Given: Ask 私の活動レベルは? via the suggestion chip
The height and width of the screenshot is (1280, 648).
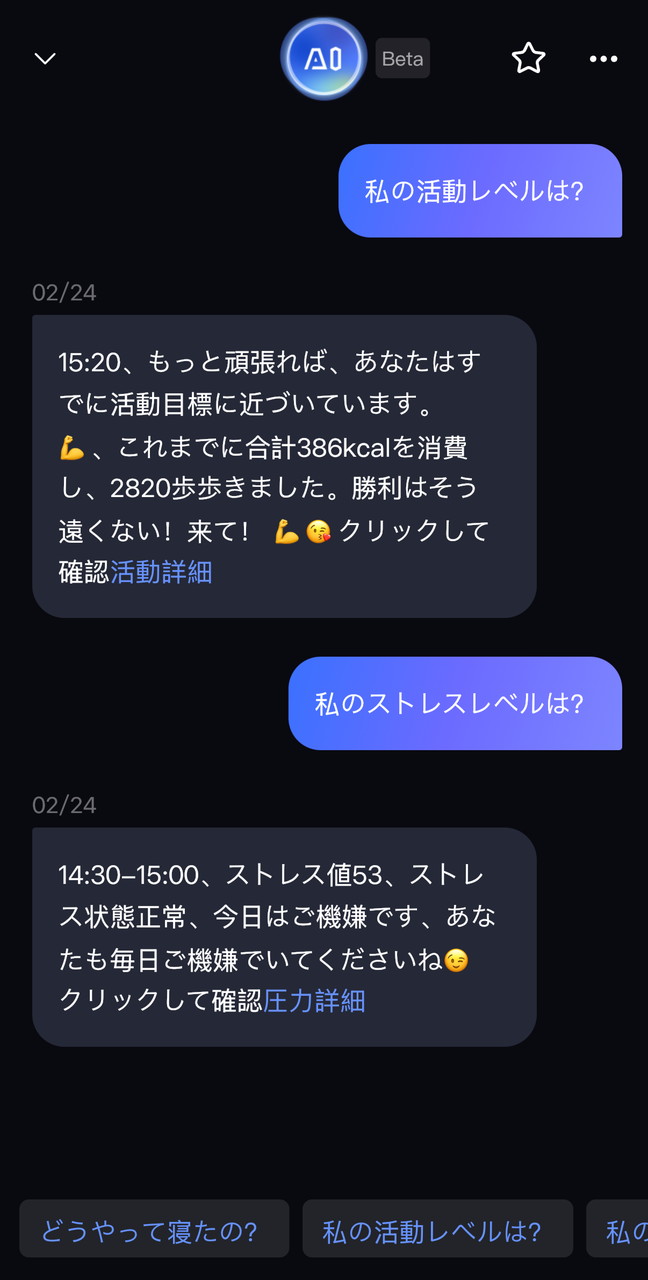Looking at the screenshot, I should pos(437,1230).
